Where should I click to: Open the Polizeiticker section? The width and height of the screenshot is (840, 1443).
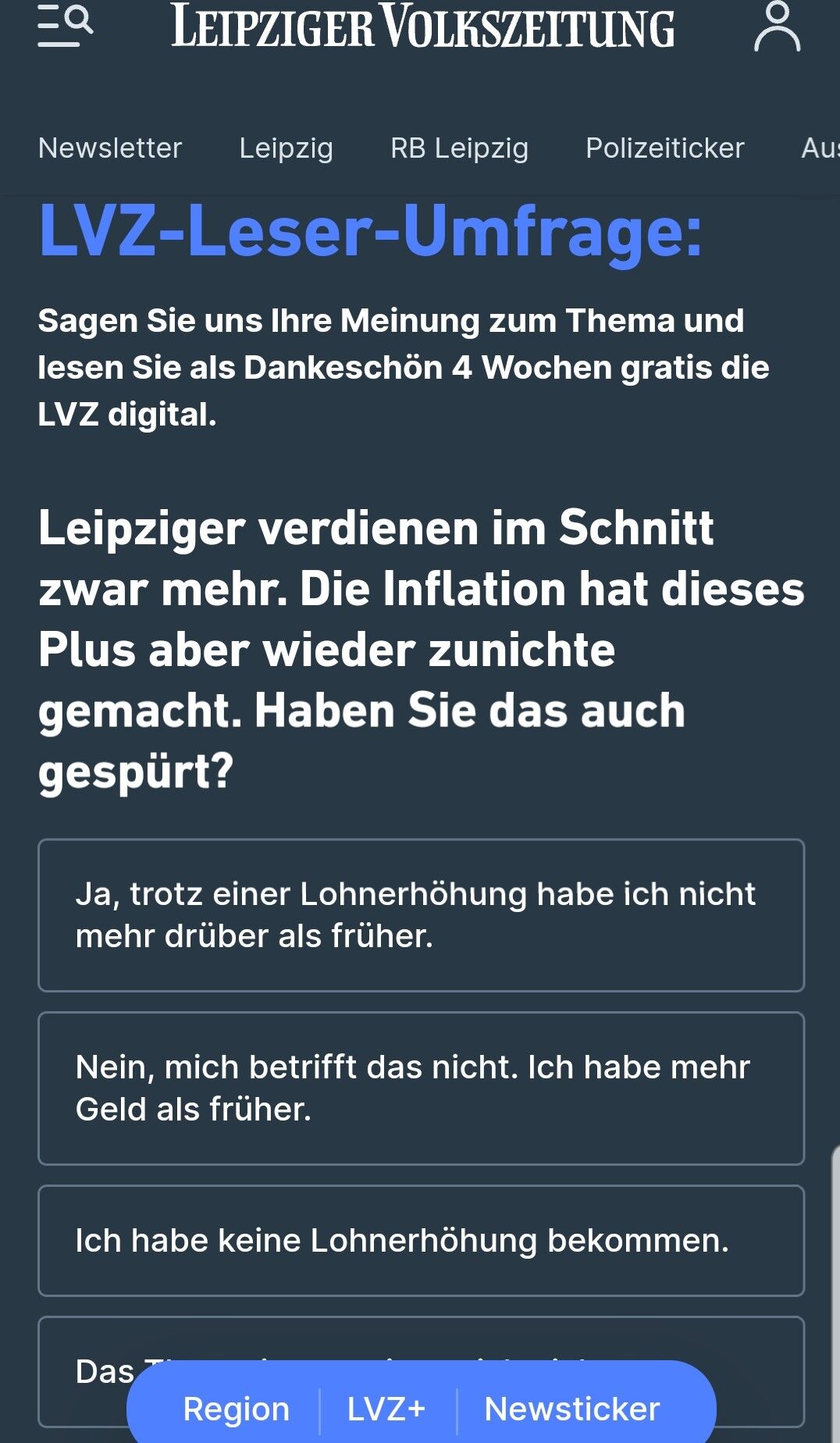click(x=665, y=148)
